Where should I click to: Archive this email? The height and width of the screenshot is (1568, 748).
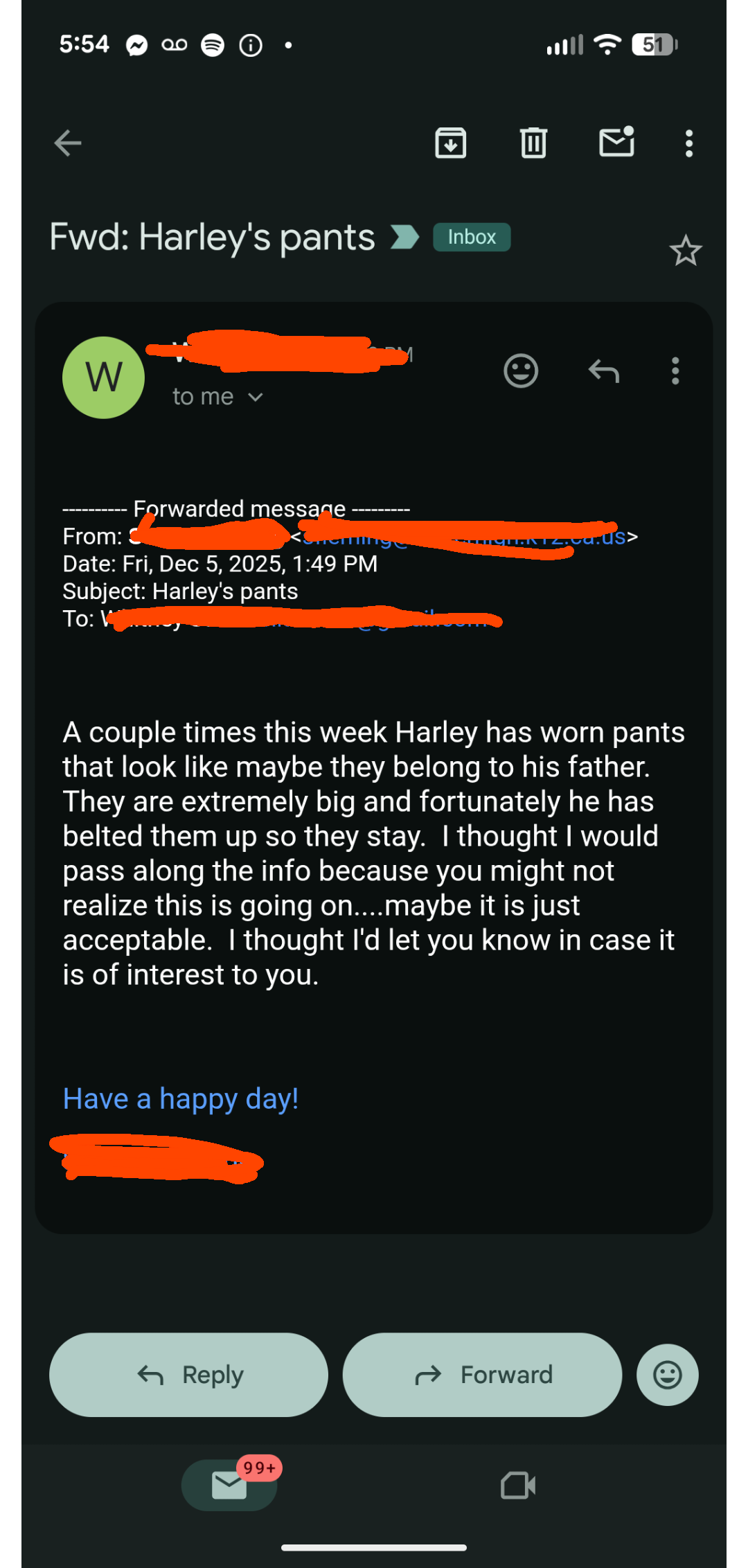point(450,143)
